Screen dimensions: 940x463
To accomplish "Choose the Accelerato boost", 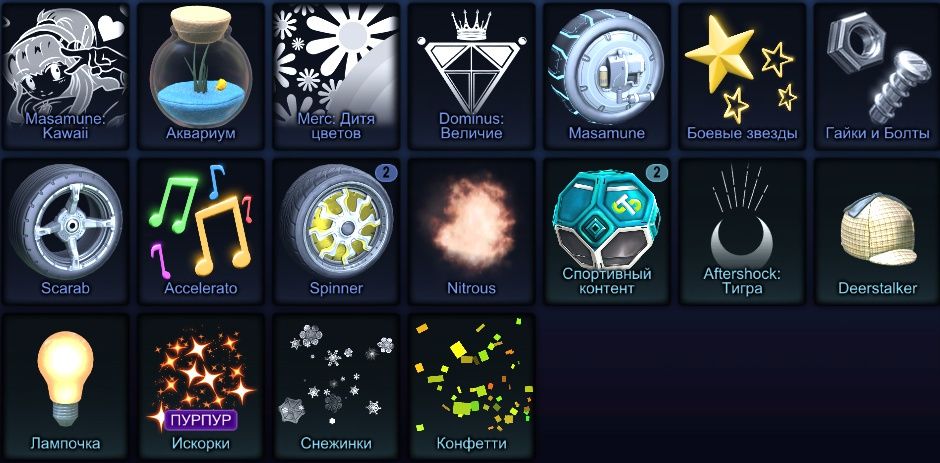I will [200, 230].
